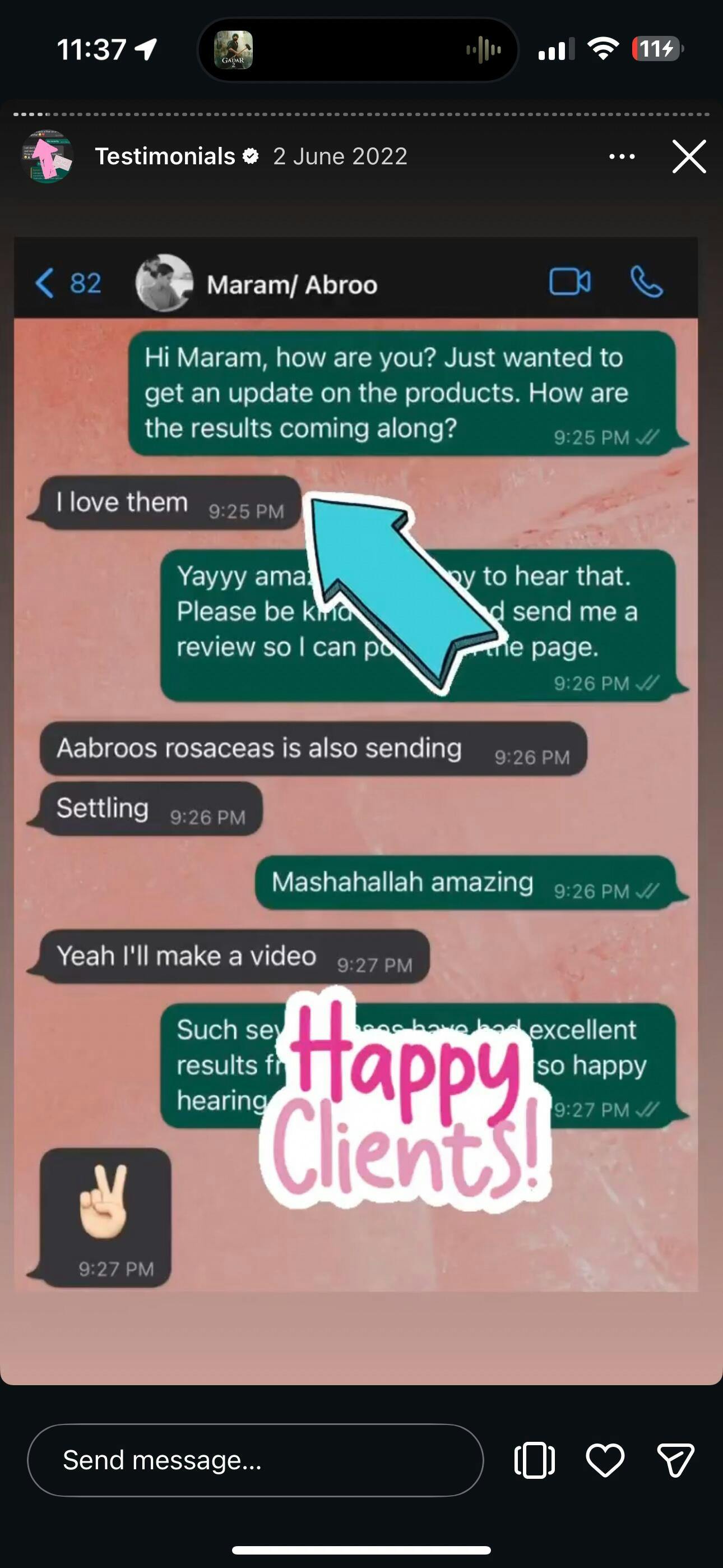
Task: Open the highlights carousel icon
Action: coord(534,1460)
